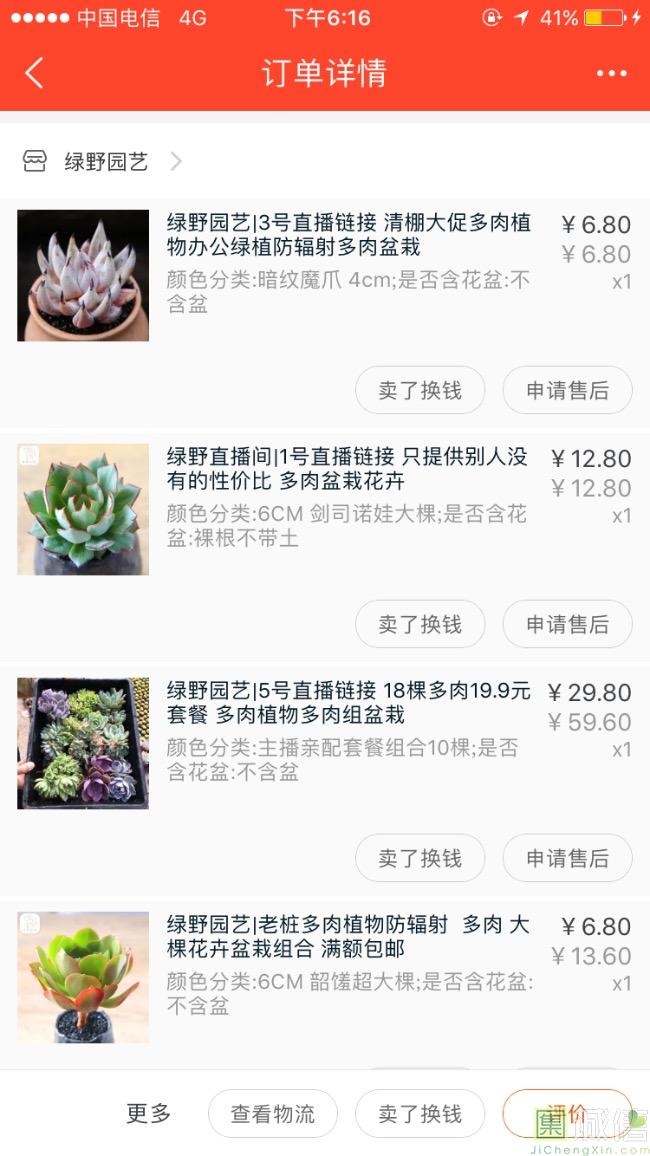This screenshot has width=650, height=1156.
Task: Tap 更多 in the bottom bar
Action: point(149,1113)
